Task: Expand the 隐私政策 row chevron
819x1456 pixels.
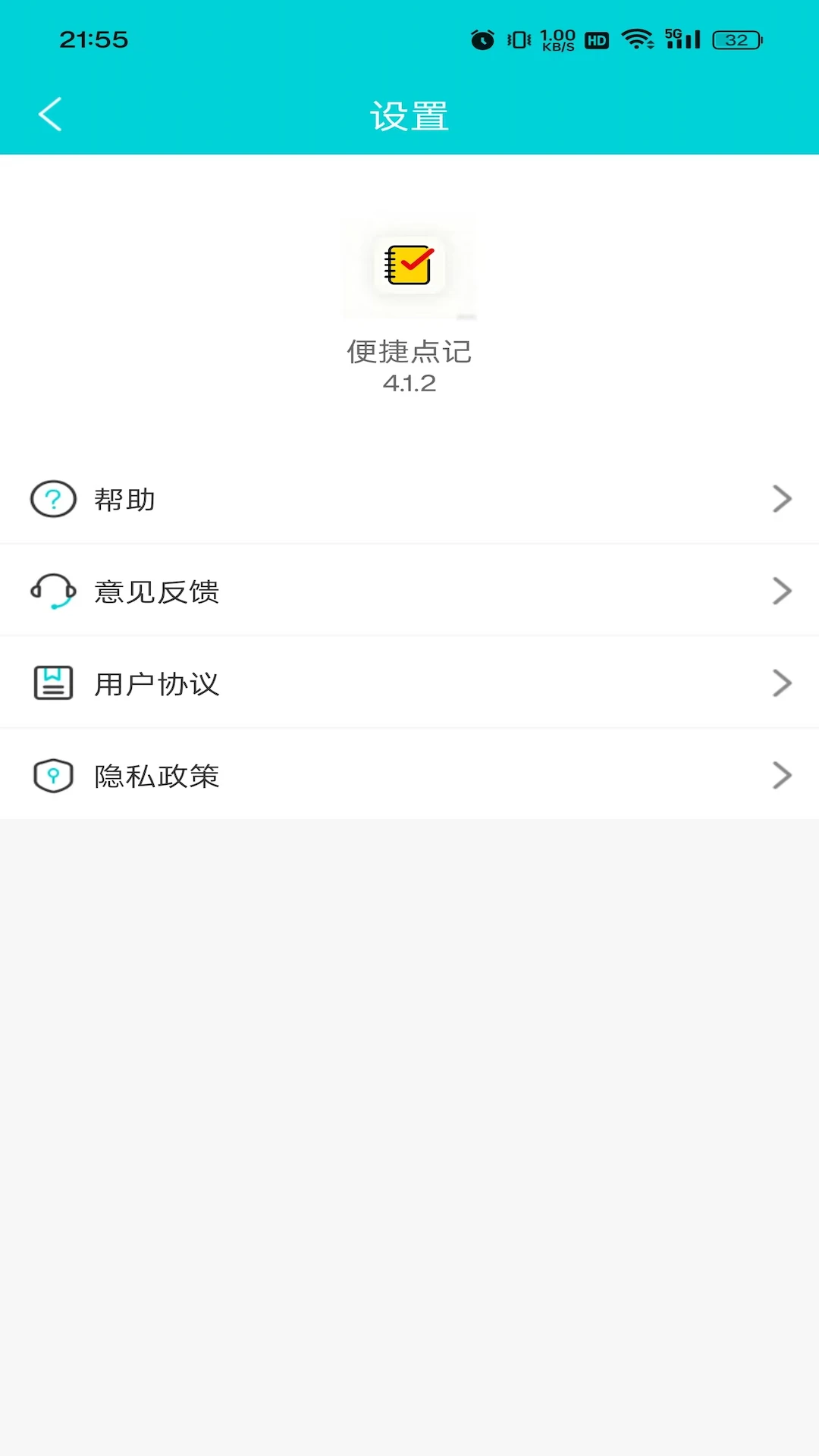Action: (x=782, y=774)
